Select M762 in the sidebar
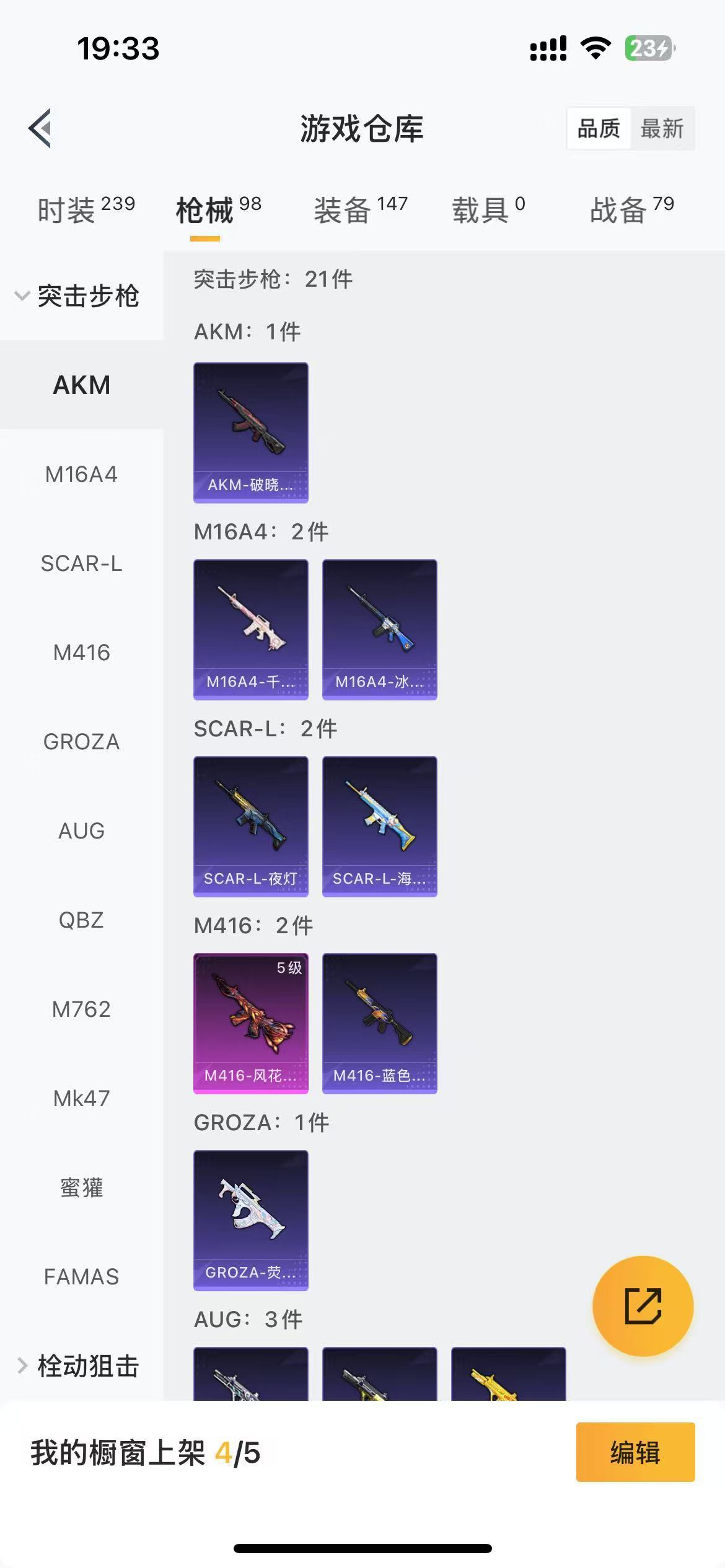The height and width of the screenshot is (1568, 725). [81, 1009]
